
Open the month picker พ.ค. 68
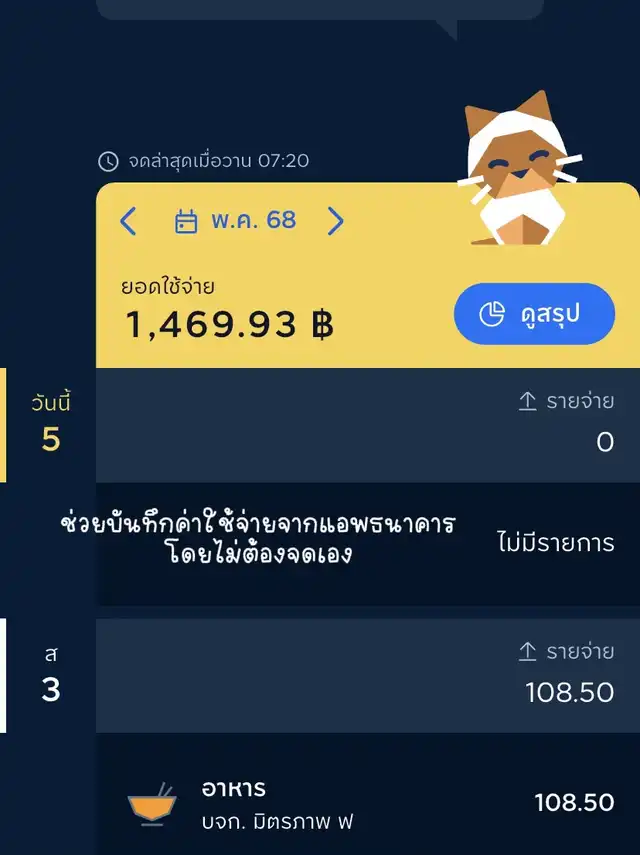(236, 221)
